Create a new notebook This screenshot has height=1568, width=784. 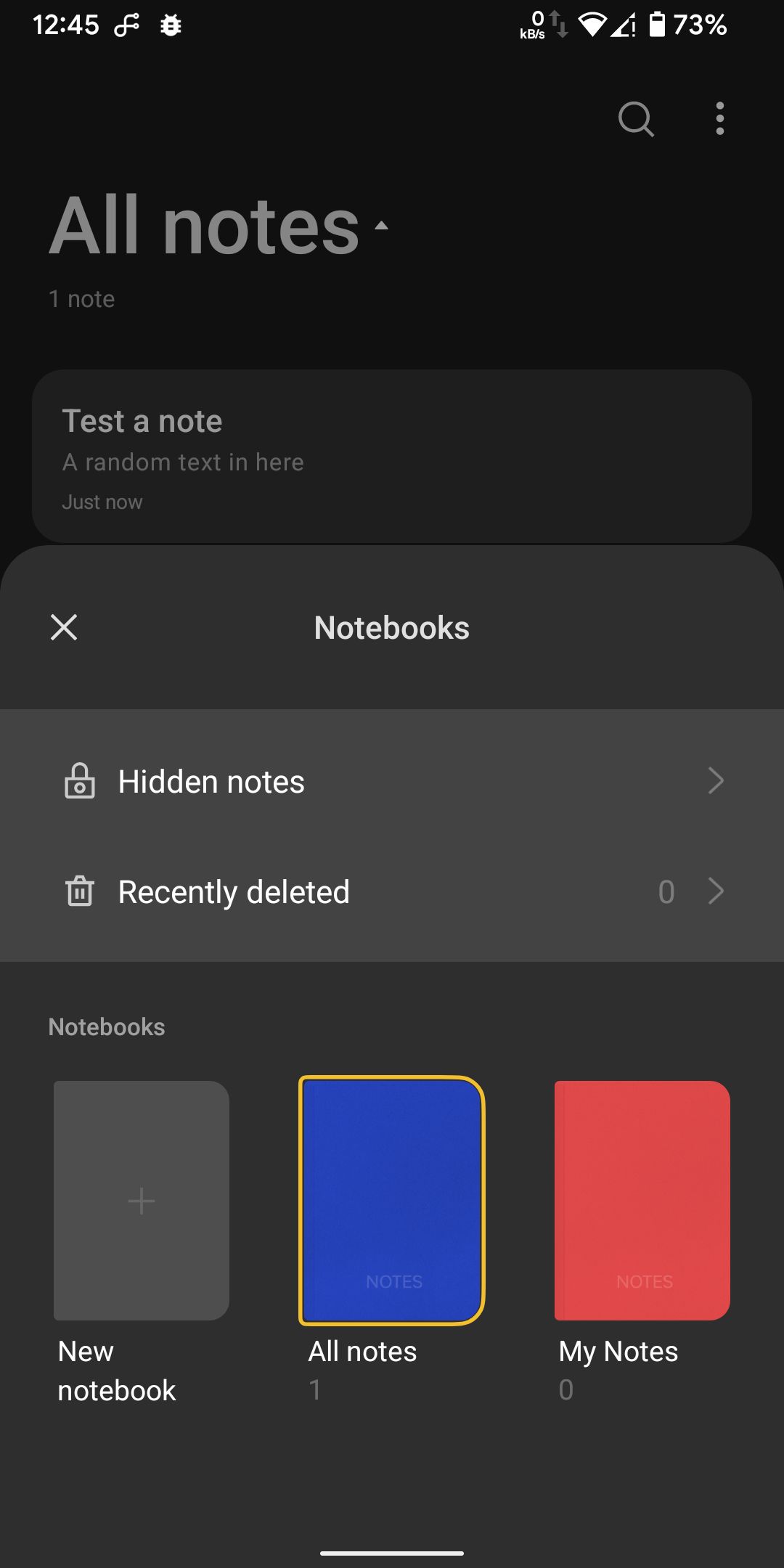coord(142,1201)
